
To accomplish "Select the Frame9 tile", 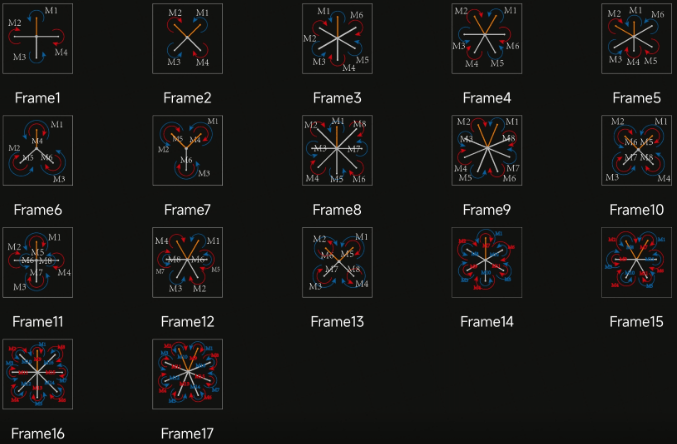I will point(486,150).
